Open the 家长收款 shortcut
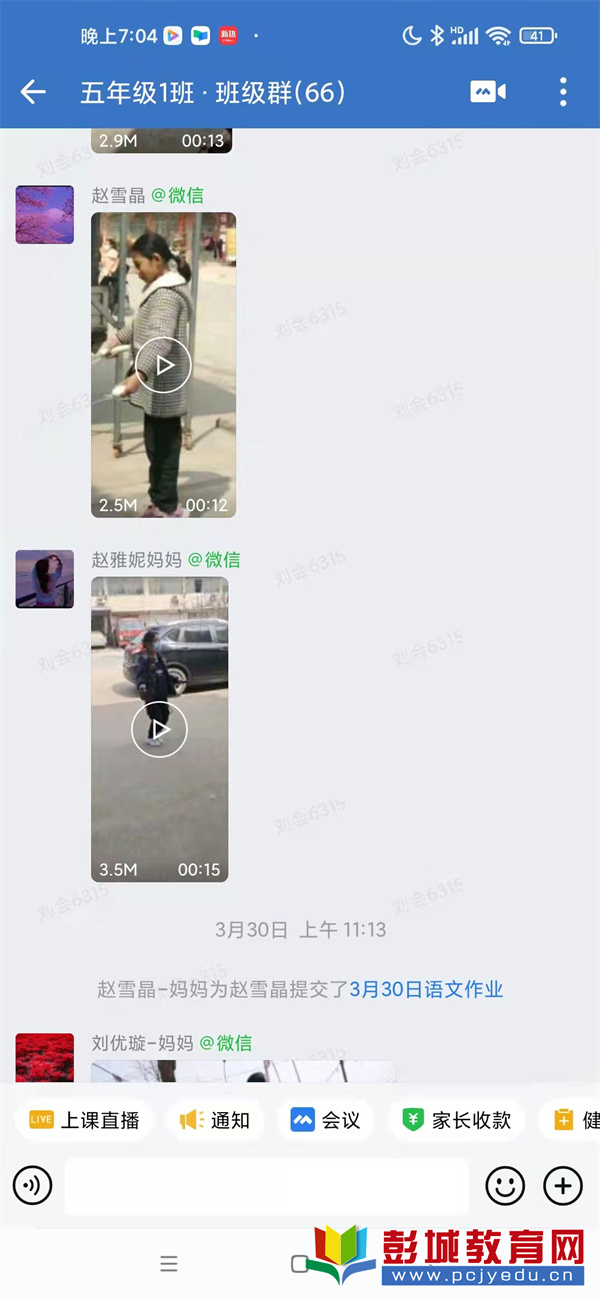 [x=457, y=1120]
